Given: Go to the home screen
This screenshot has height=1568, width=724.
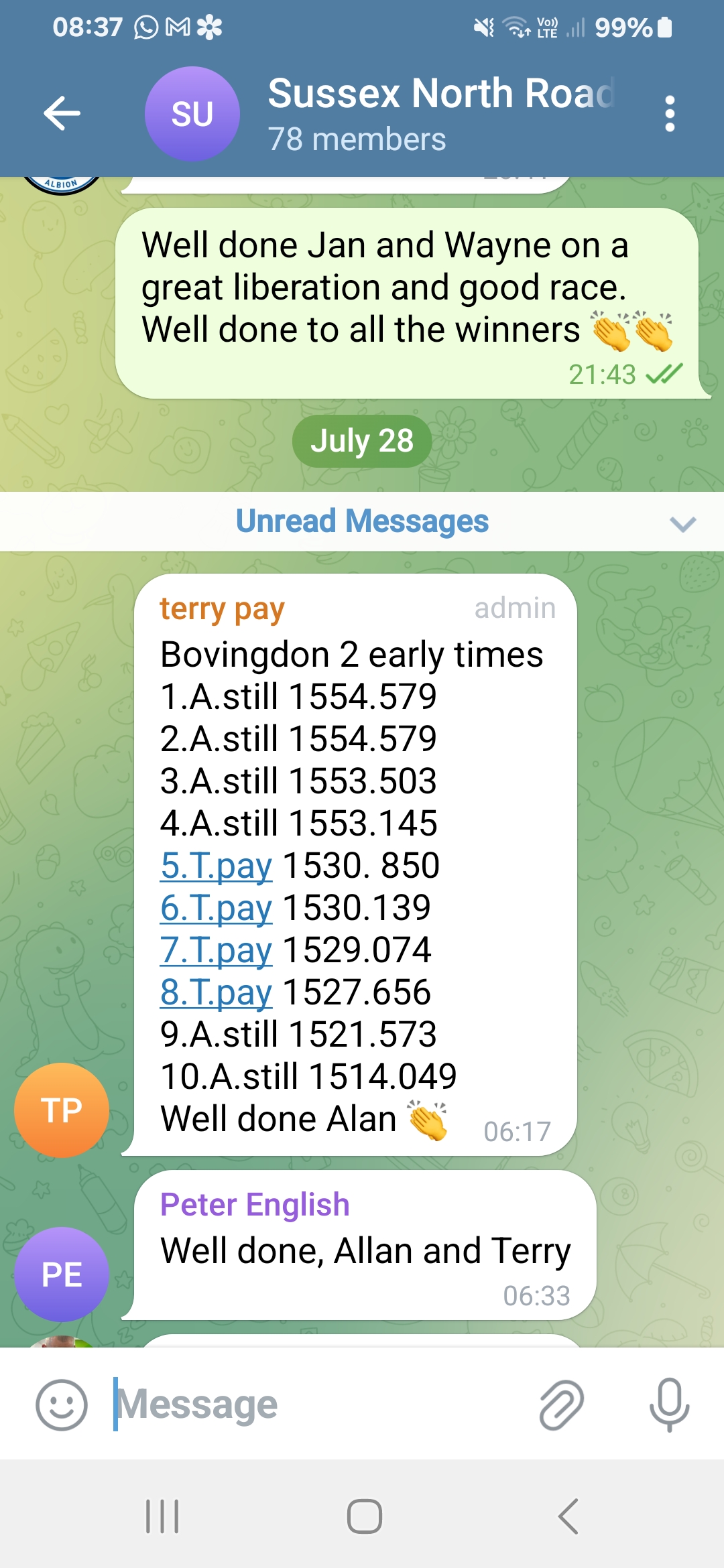Looking at the screenshot, I should pos(364,1516).
